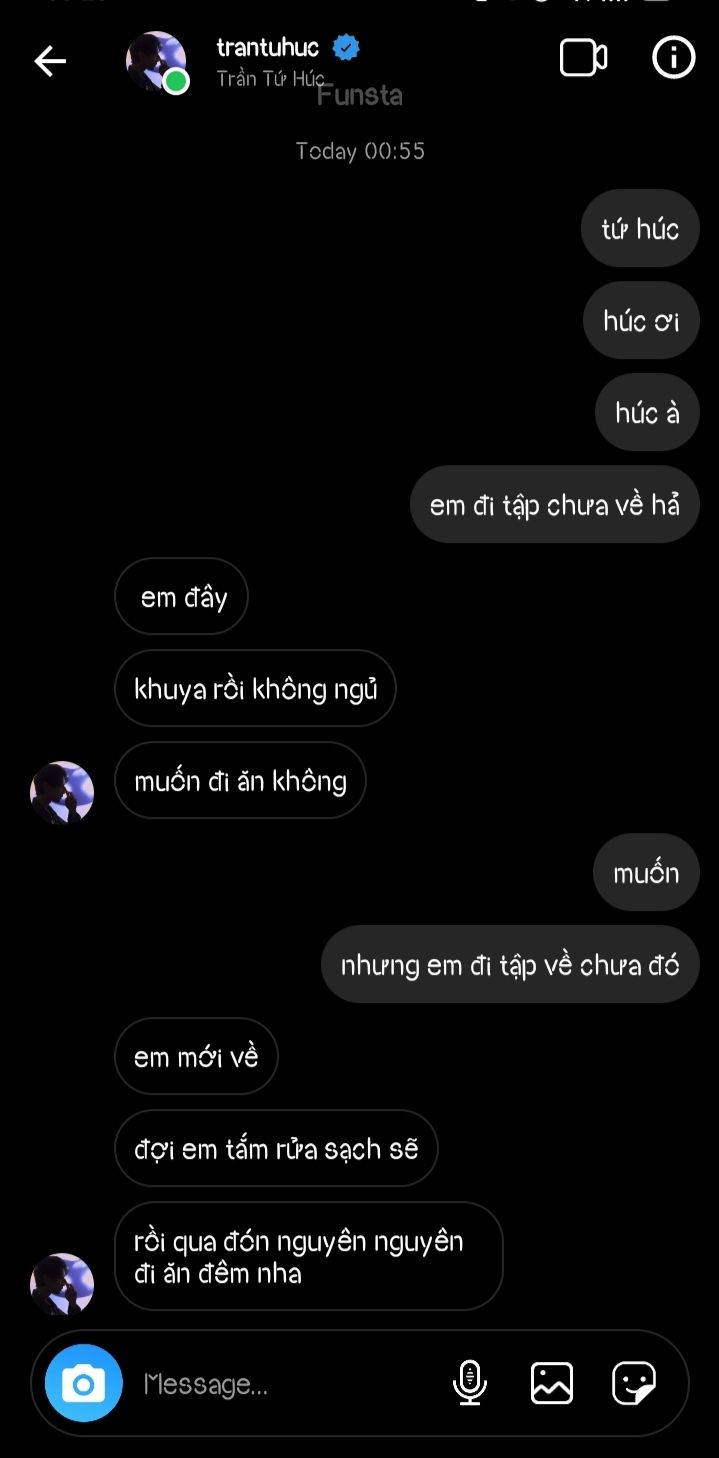This screenshot has height=1458, width=719.
Task: Open the chat info details icon
Action: [x=674, y=58]
